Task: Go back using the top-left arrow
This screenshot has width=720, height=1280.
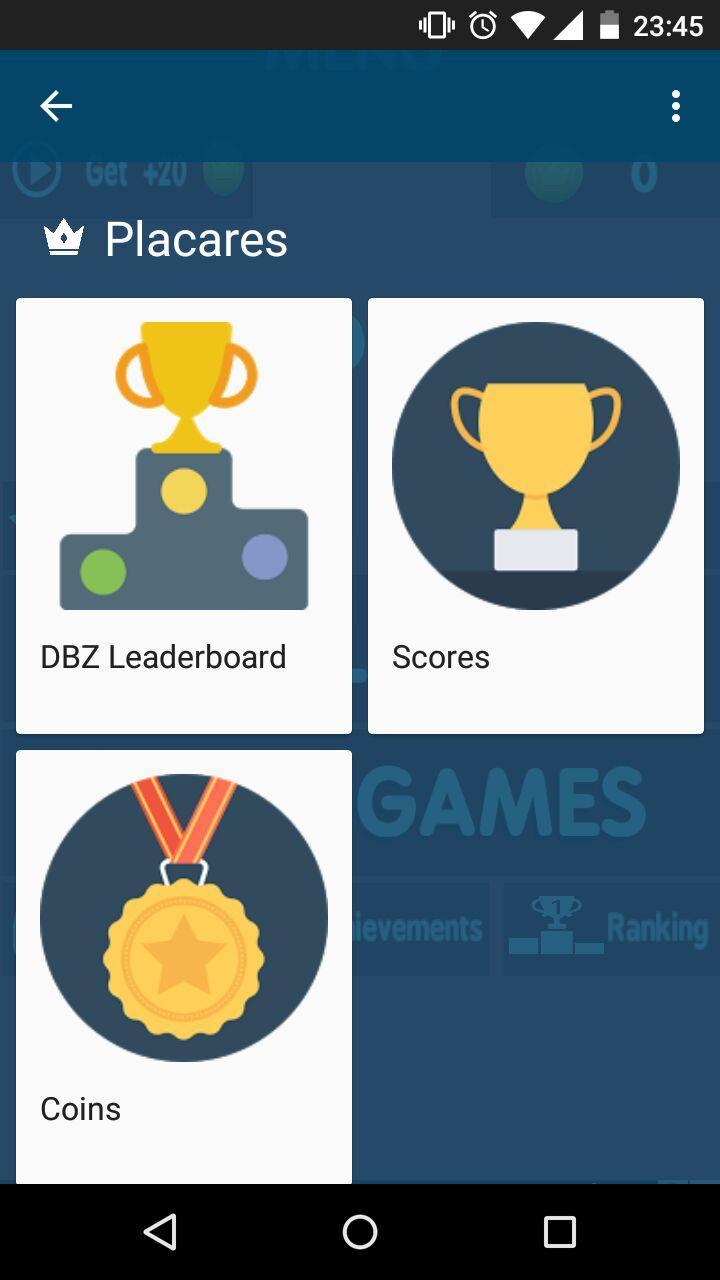Action: pyautogui.click(x=56, y=106)
